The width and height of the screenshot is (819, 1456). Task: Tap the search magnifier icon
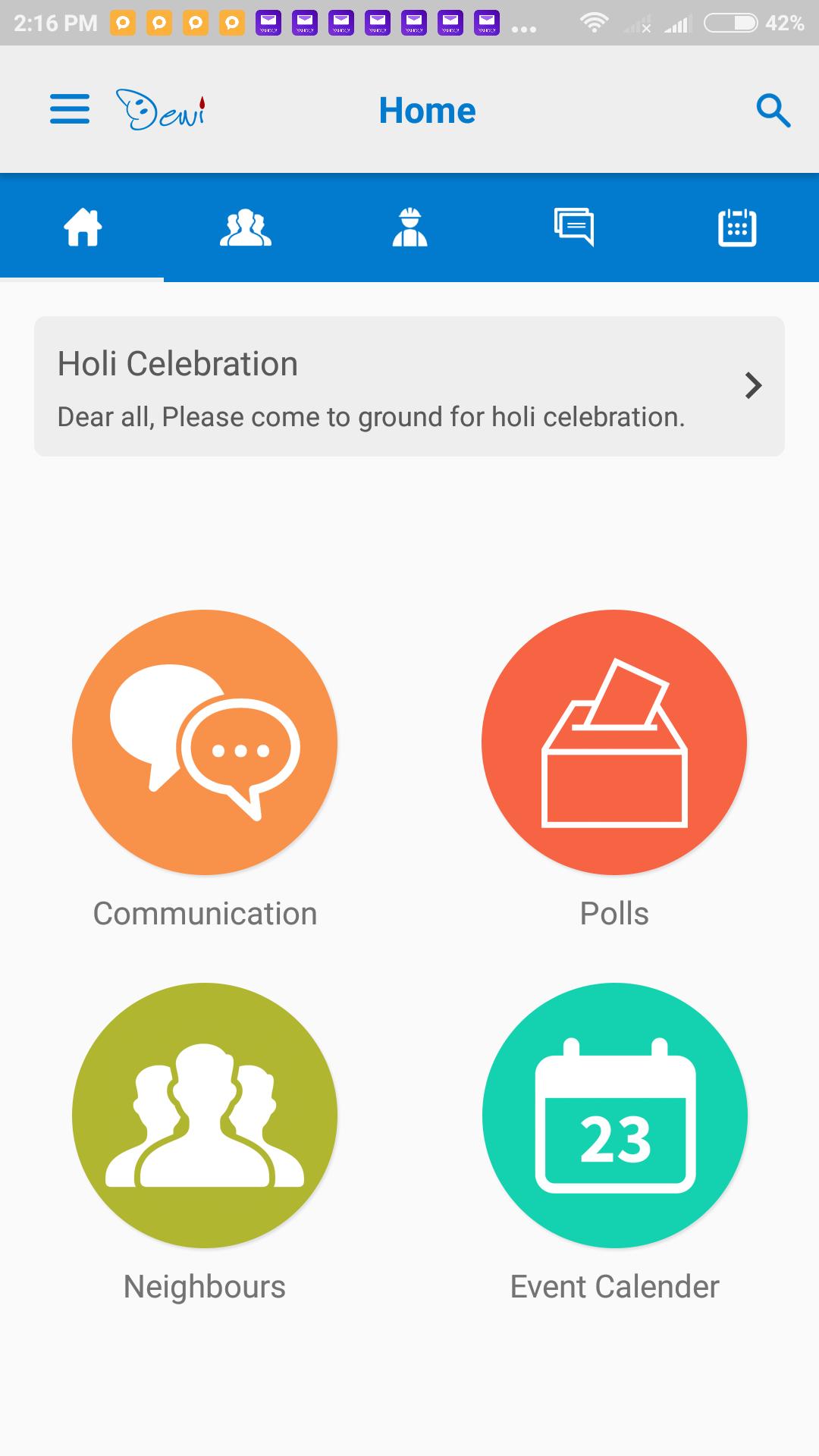point(773,111)
